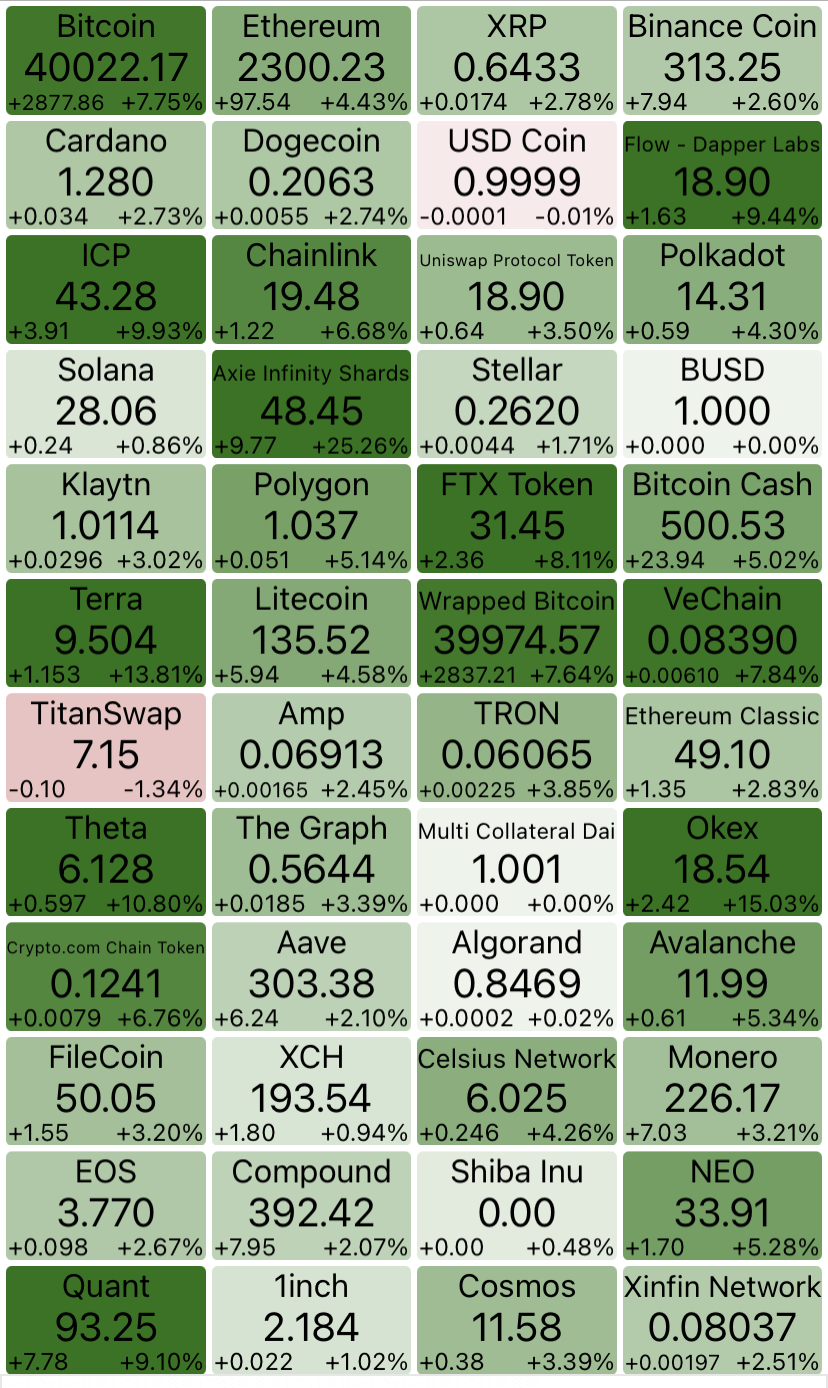Screen dimensions: 828x1388
Task: View the Okex tile
Action: (722, 862)
